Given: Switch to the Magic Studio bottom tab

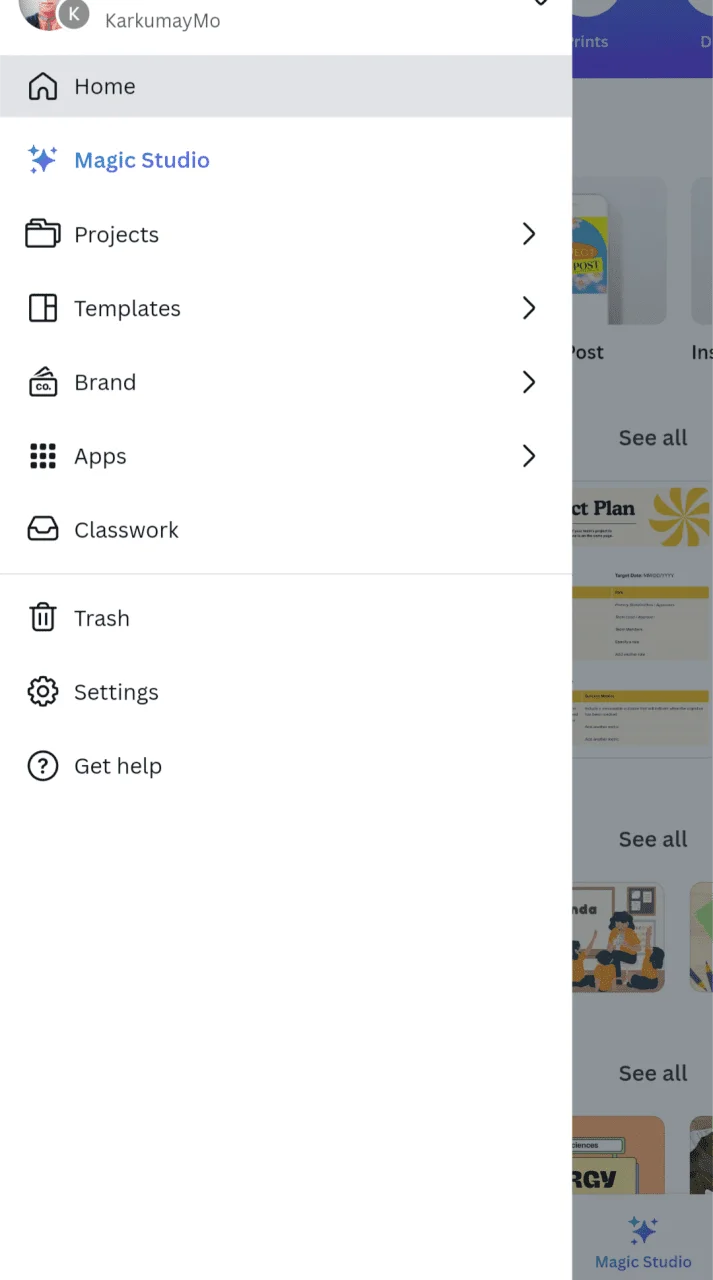Looking at the screenshot, I should pos(643,1241).
